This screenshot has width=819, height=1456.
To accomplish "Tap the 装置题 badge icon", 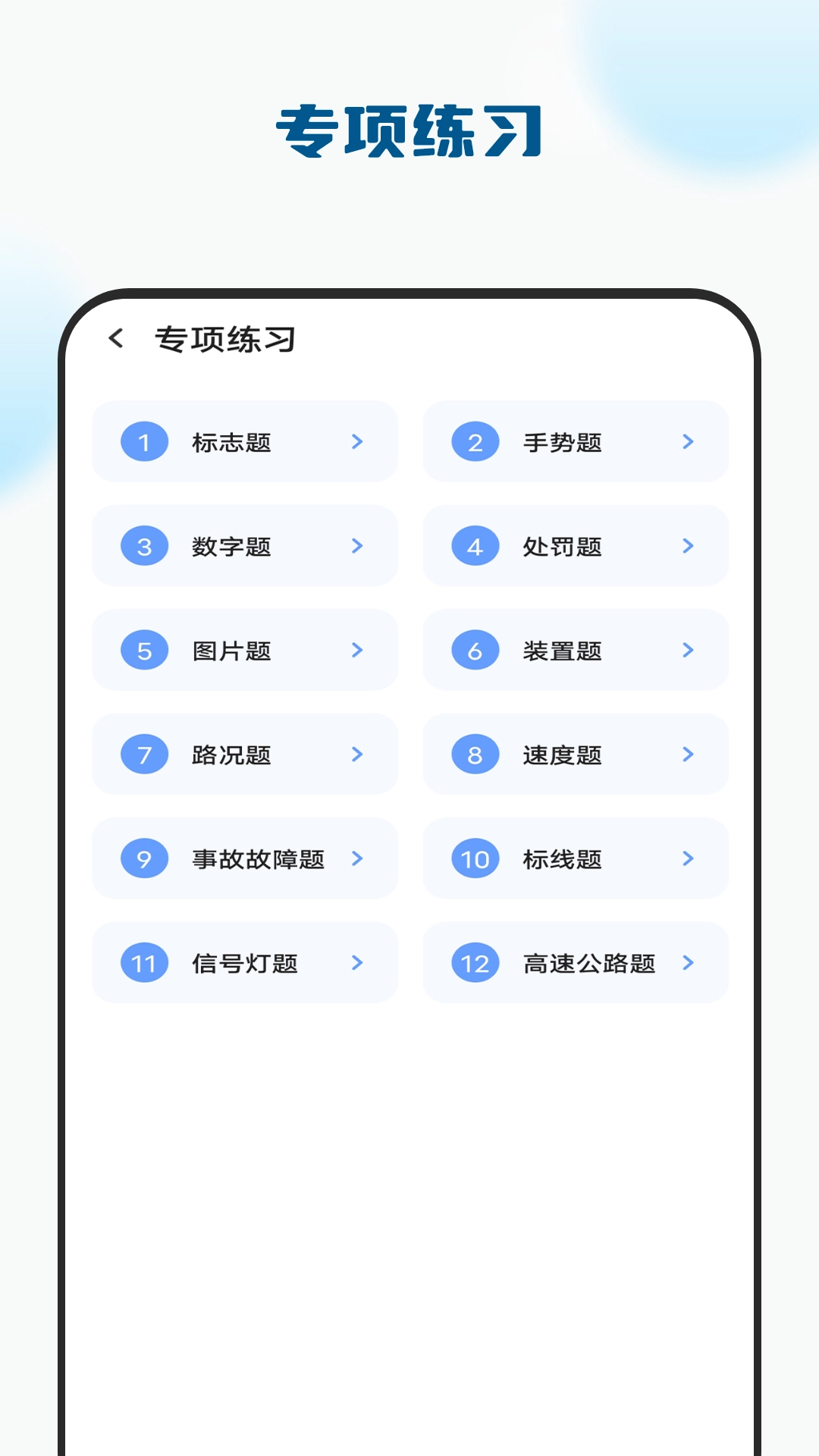I will tap(475, 650).
